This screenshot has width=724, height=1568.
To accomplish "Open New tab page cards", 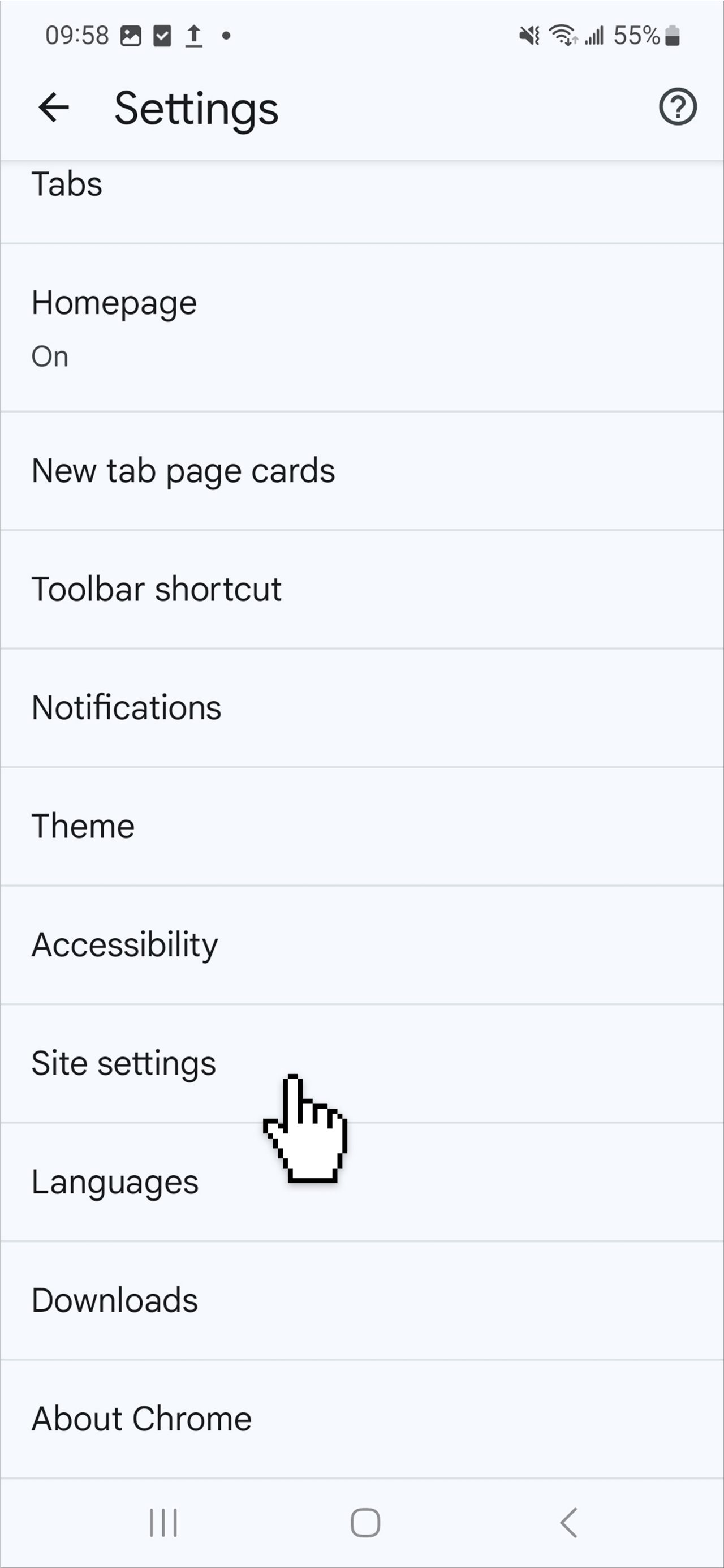I will tap(362, 471).
